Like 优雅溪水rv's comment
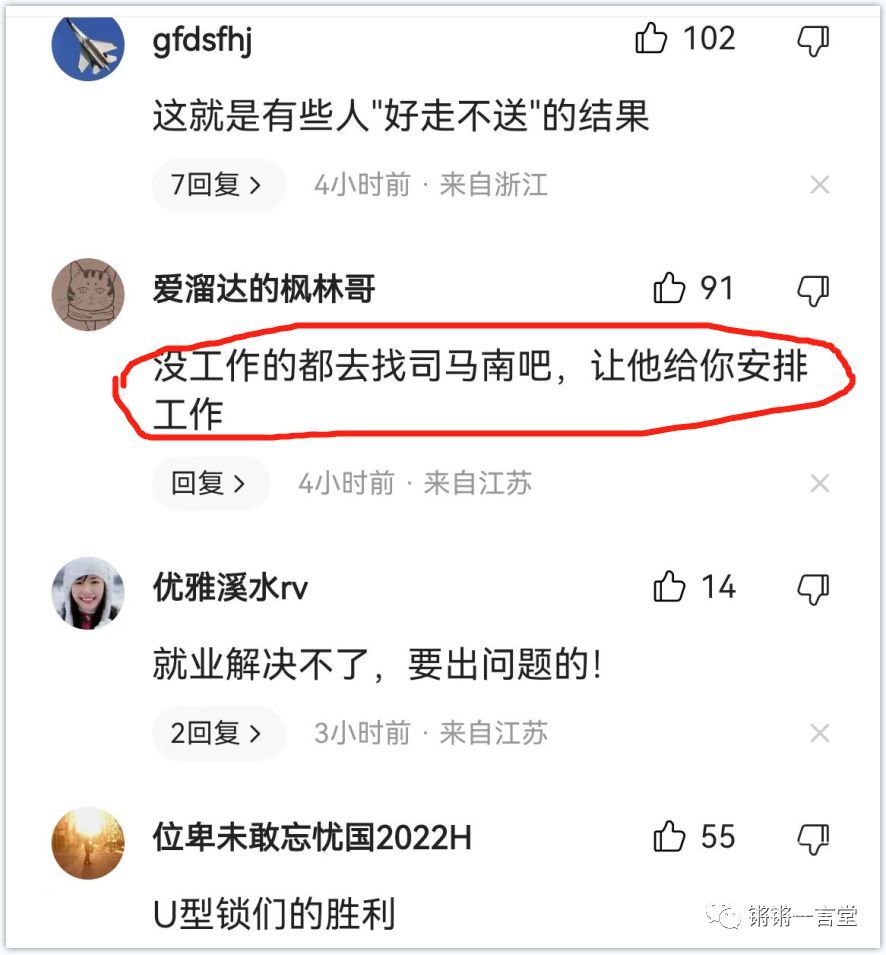 click(669, 587)
